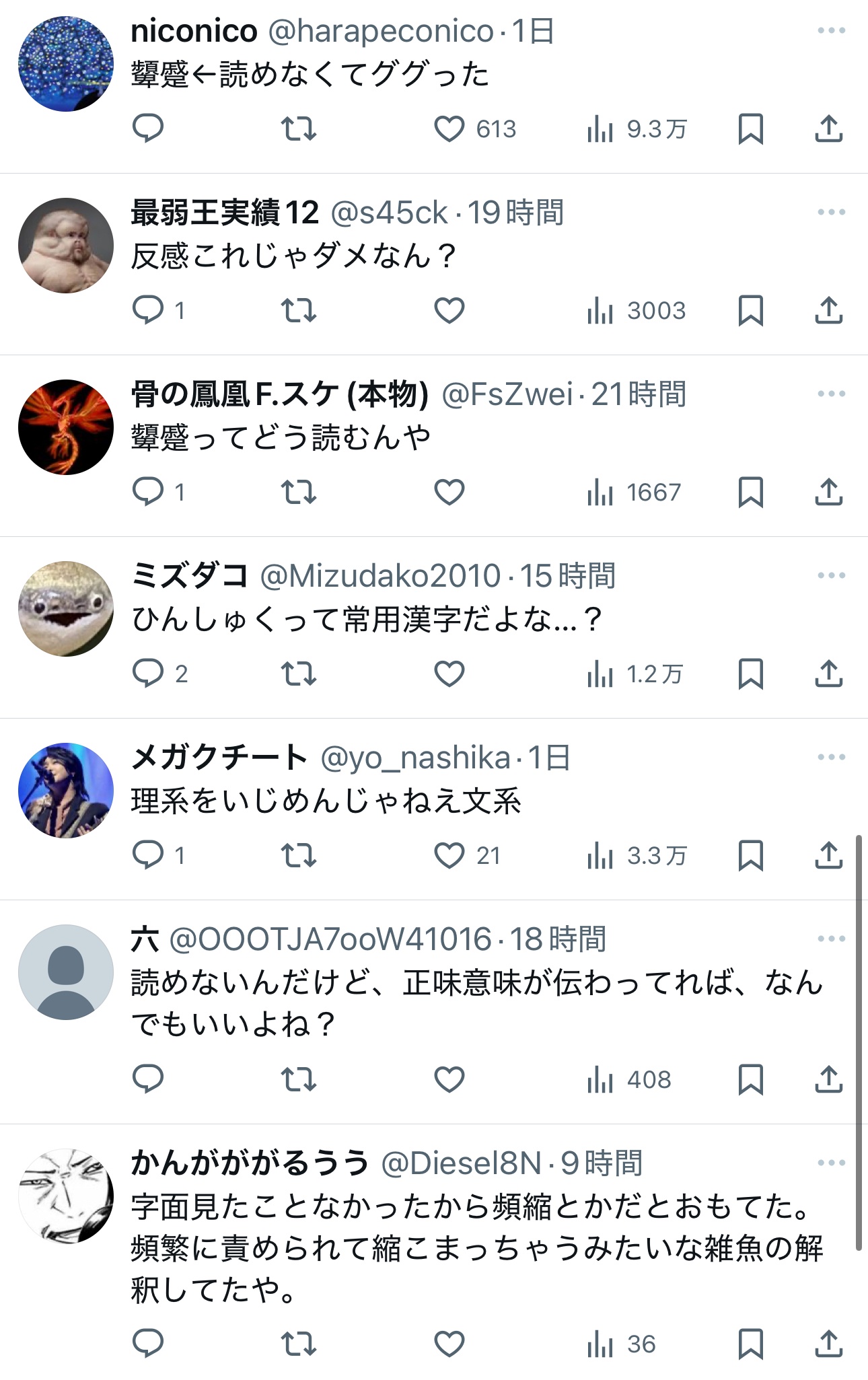Share メガクチート's post
The image size is (868, 1380).
[x=828, y=855]
